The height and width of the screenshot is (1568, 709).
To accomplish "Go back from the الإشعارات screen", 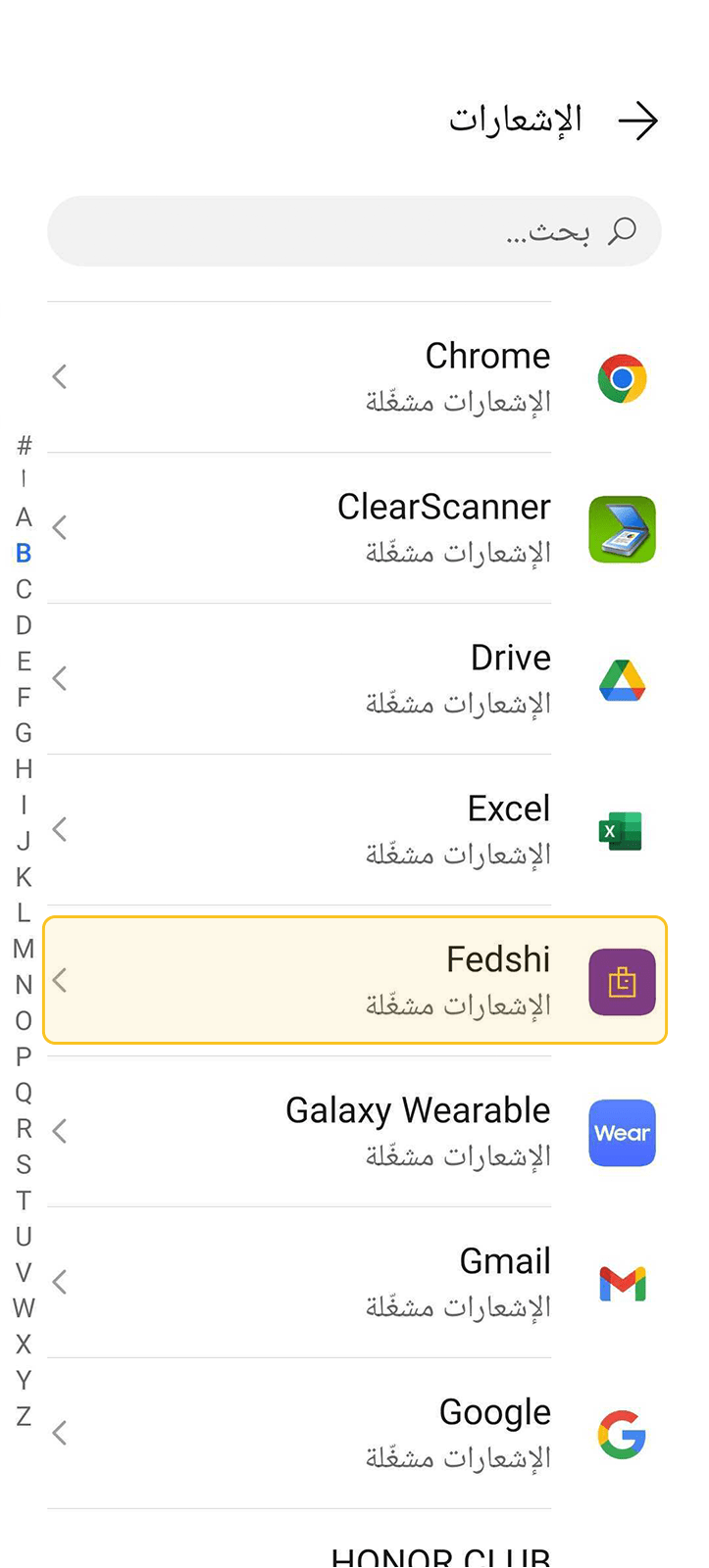I will pyautogui.click(x=637, y=122).
